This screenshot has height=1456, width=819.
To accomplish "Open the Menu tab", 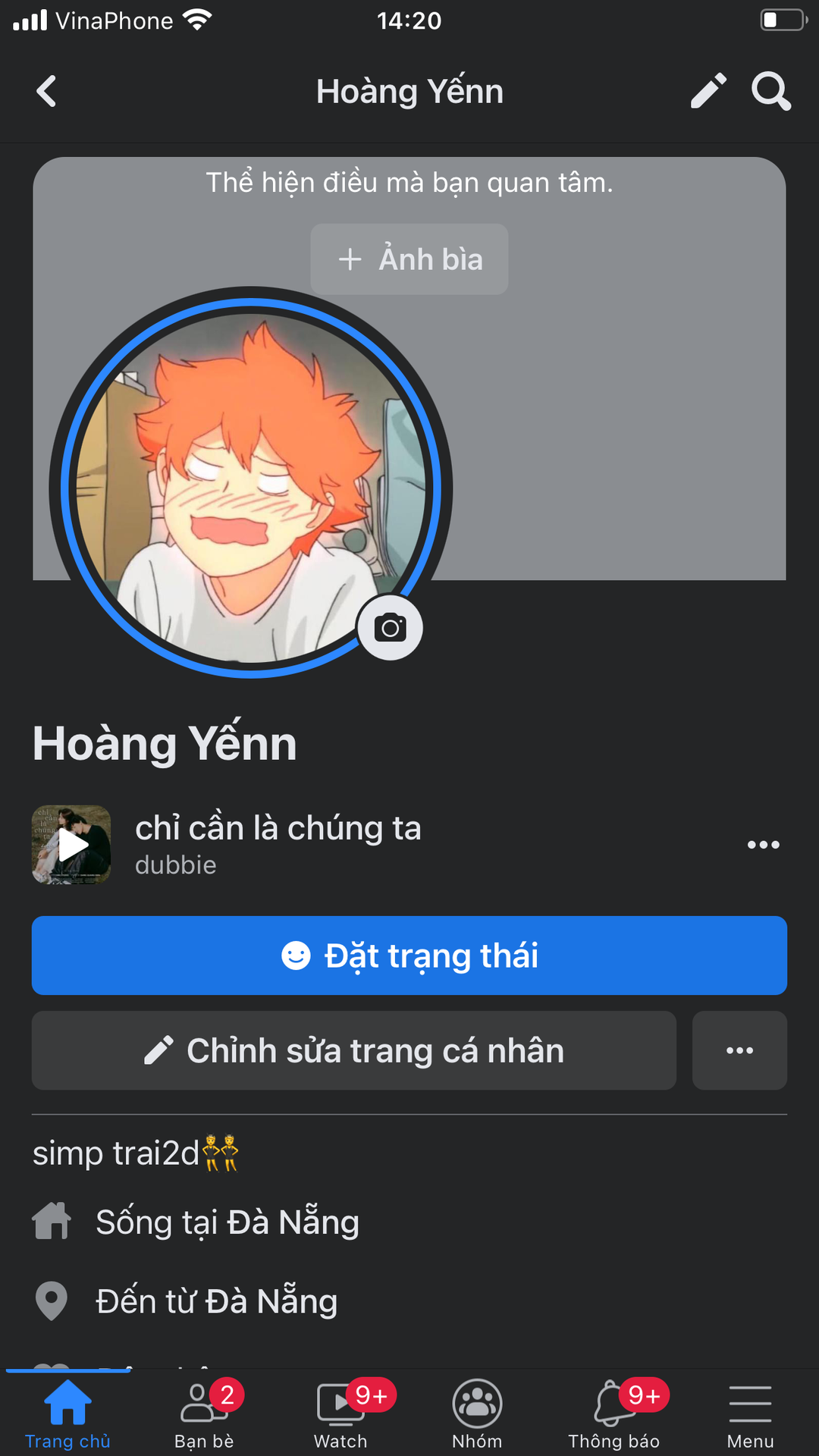I will point(750,1414).
